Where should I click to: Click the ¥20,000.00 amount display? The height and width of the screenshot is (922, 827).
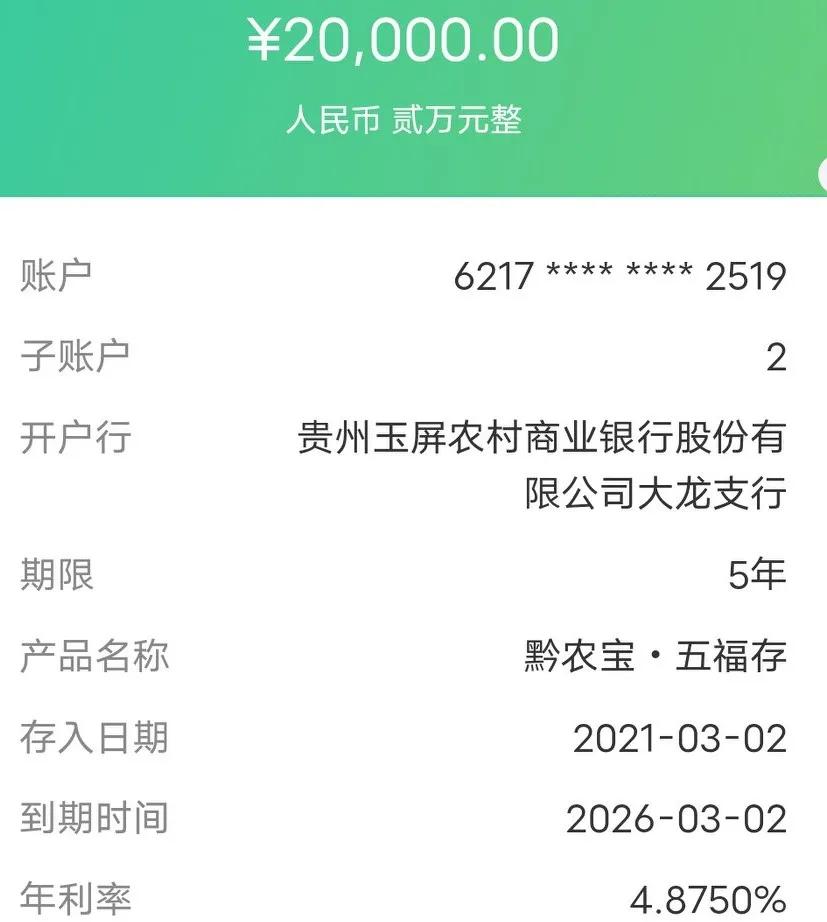pyautogui.click(x=404, y=40)
